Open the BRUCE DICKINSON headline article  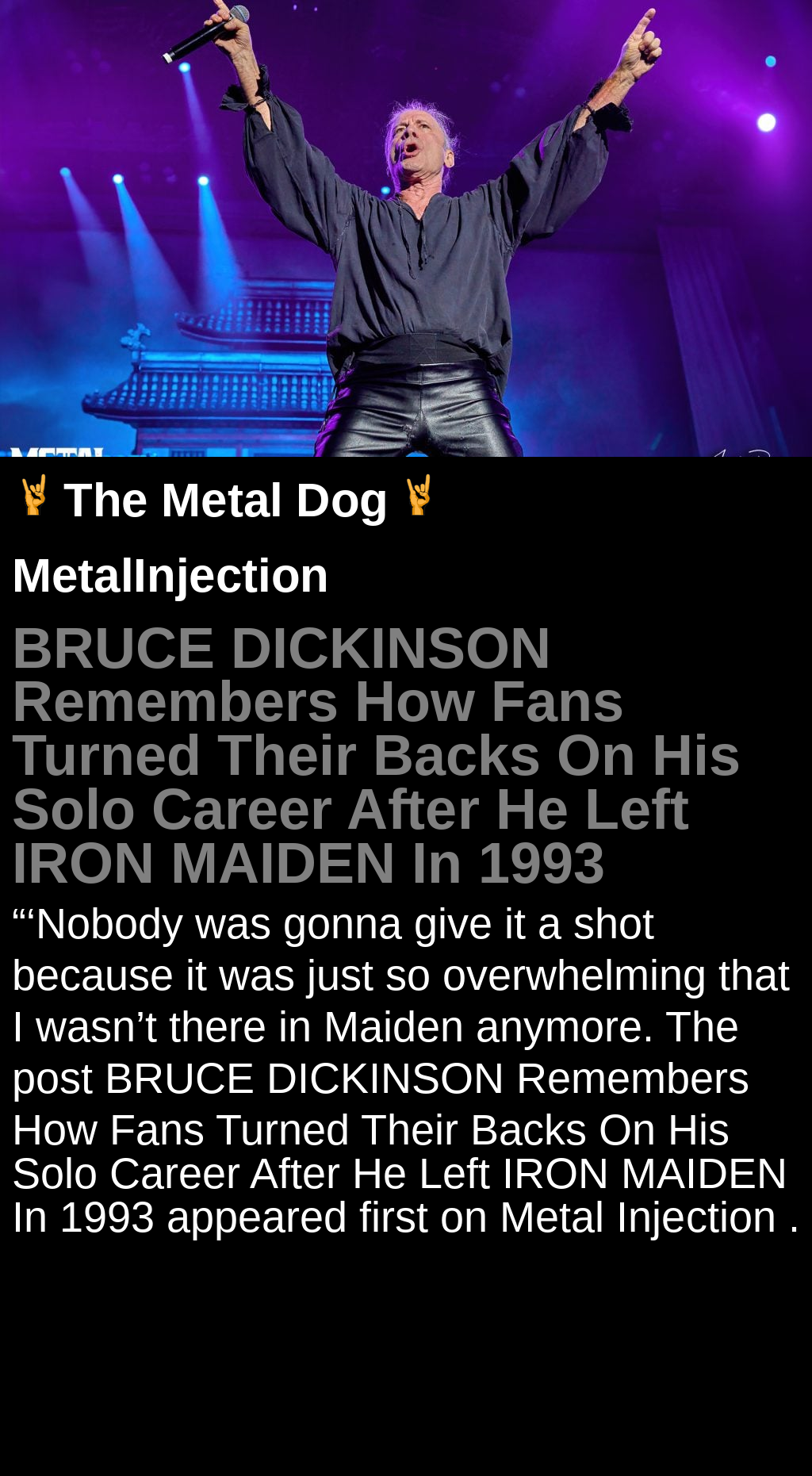click(x=376, y=755)
